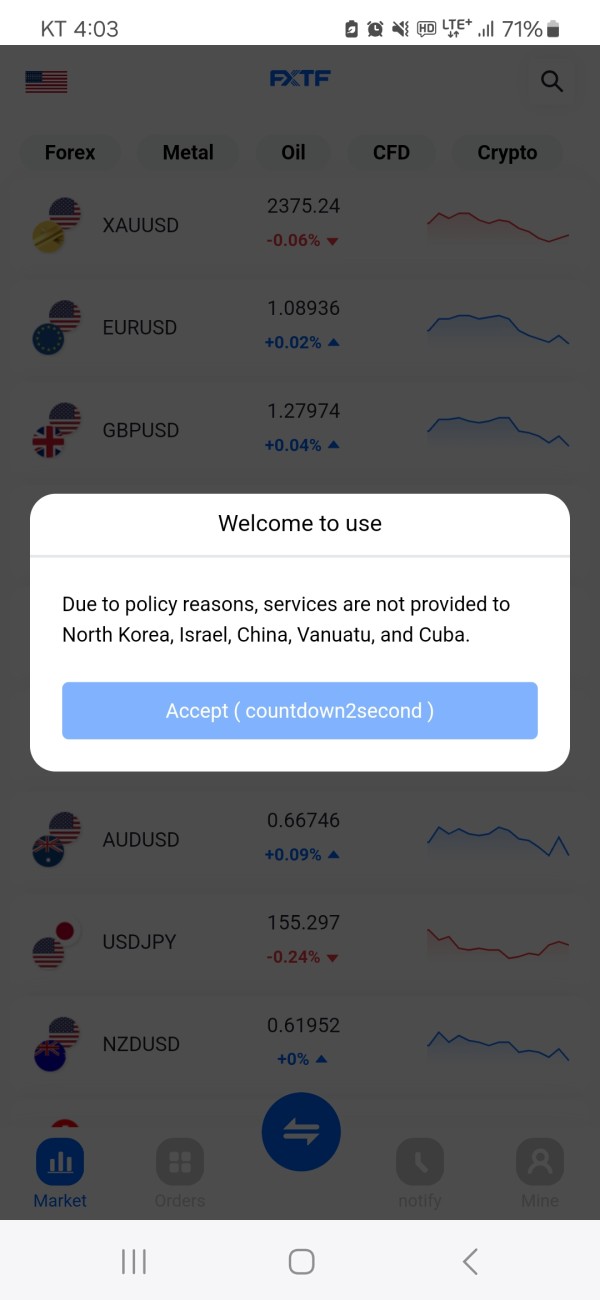Go back using the system back button

tap(470, 1262)
